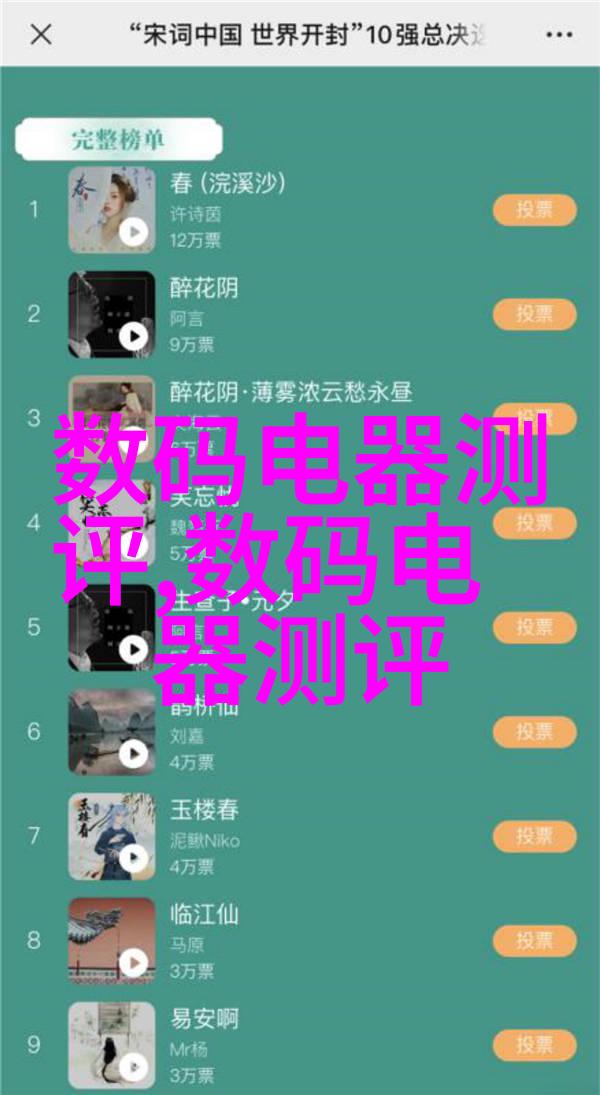Play 玉楼春 by 泥鳅Niko

tap(133, 858)
